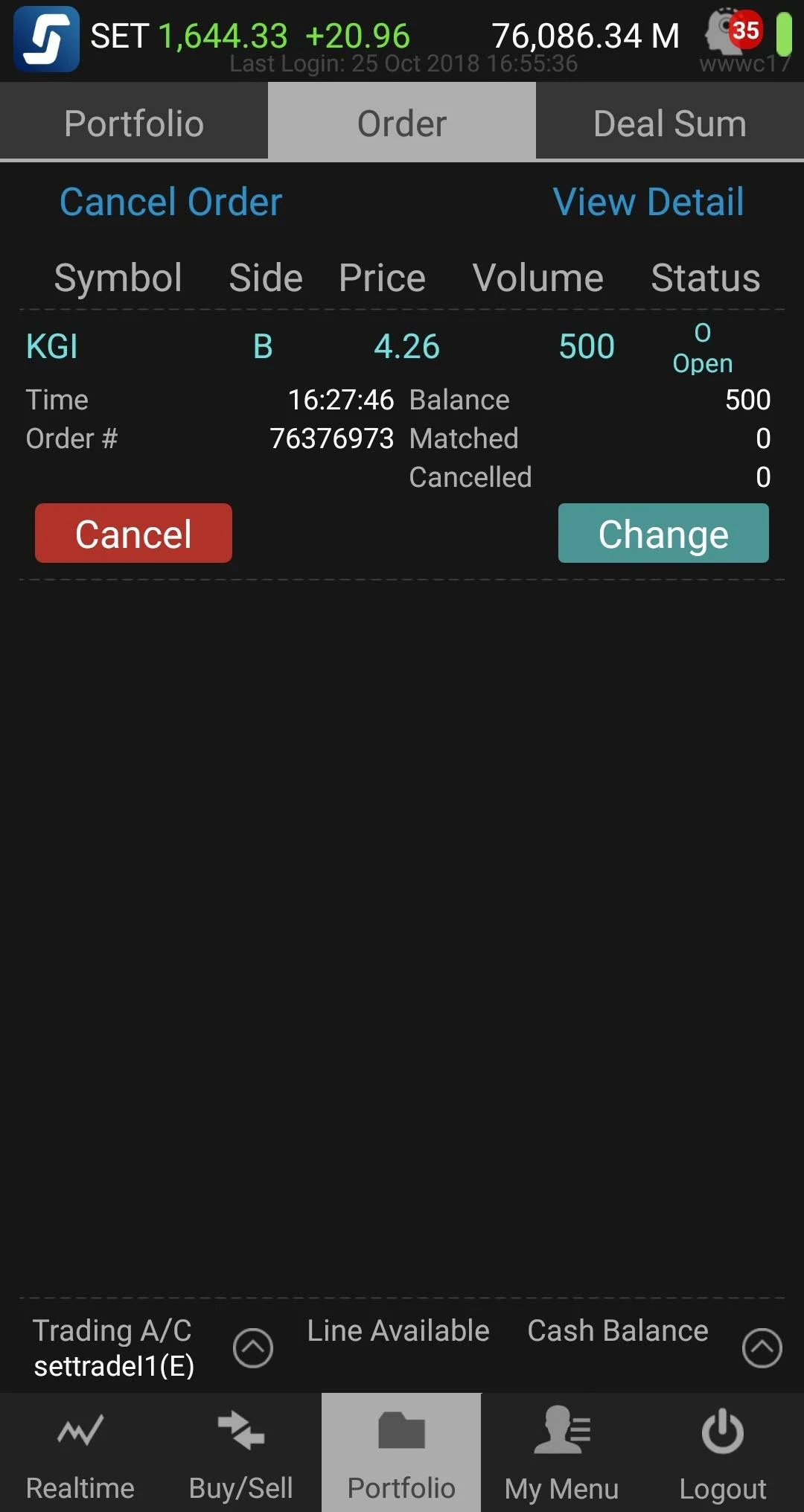Open My Menu
804x1512 pixels.
pos(562,1453)
